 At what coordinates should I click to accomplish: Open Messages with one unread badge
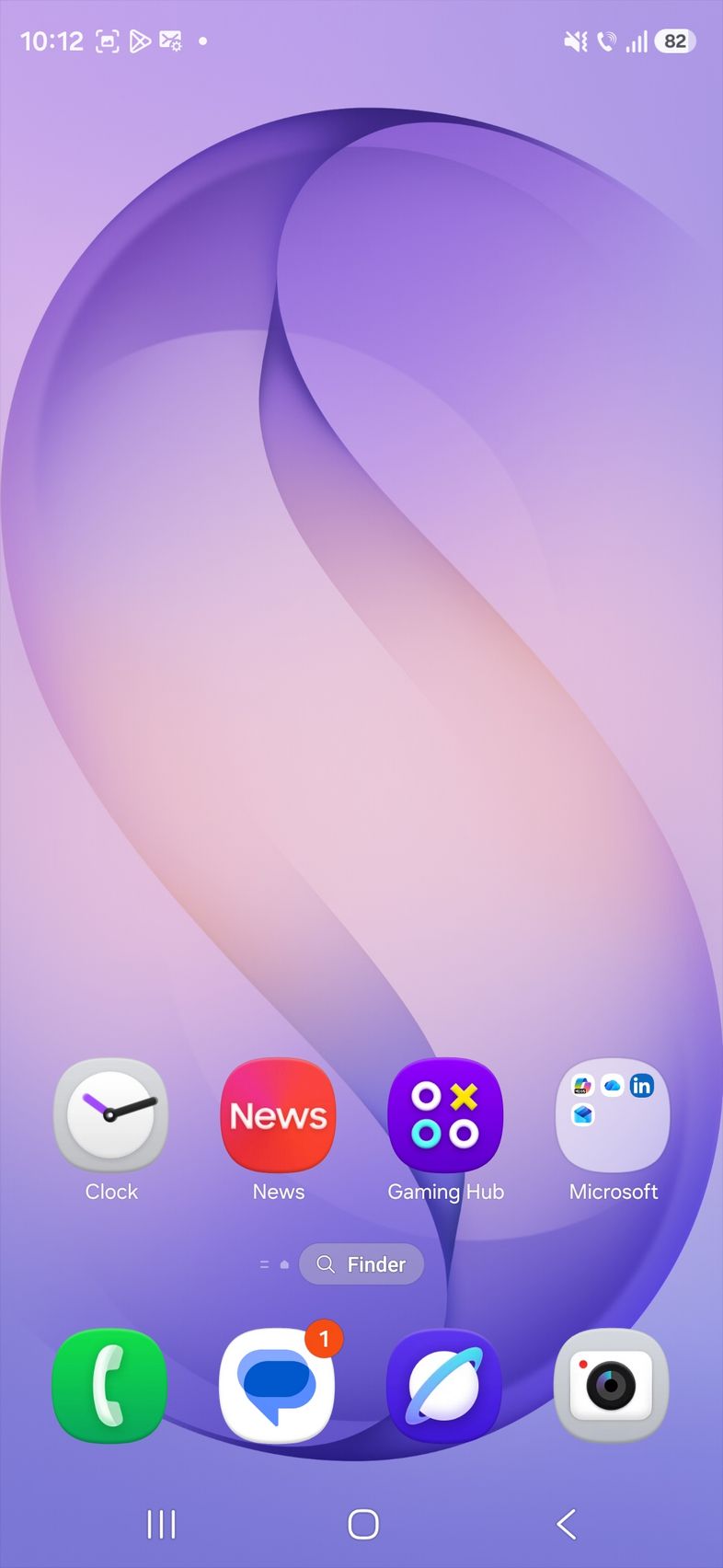pos(278,1385)
